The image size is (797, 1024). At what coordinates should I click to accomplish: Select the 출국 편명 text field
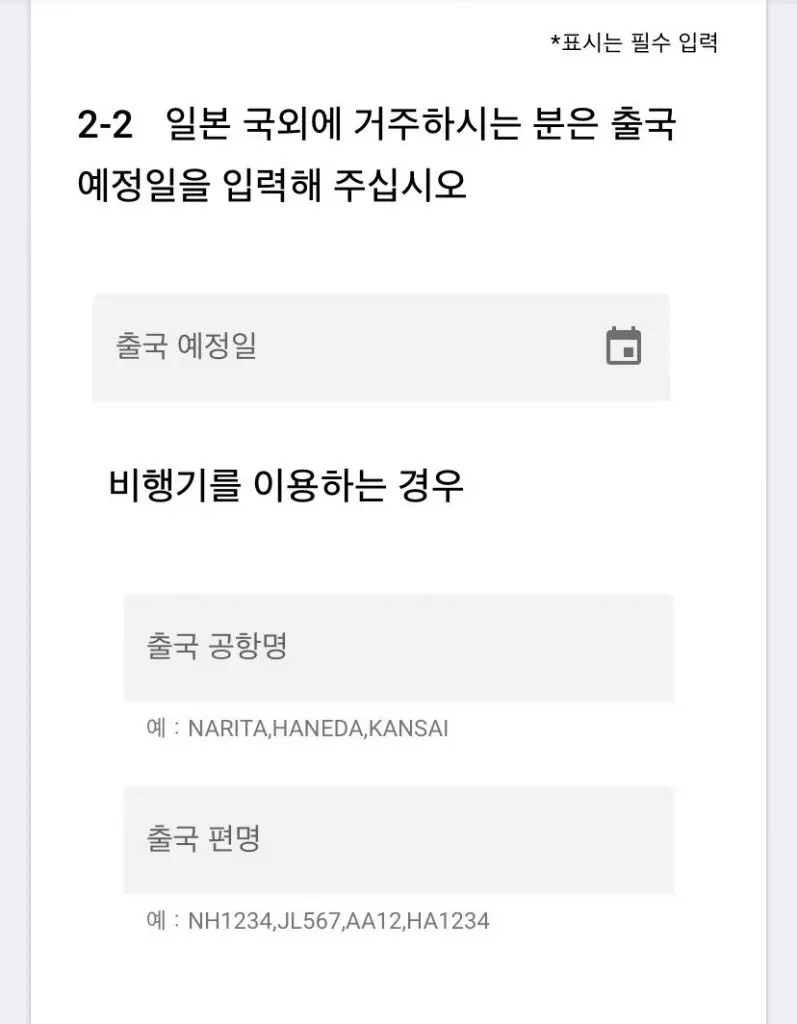398,839
